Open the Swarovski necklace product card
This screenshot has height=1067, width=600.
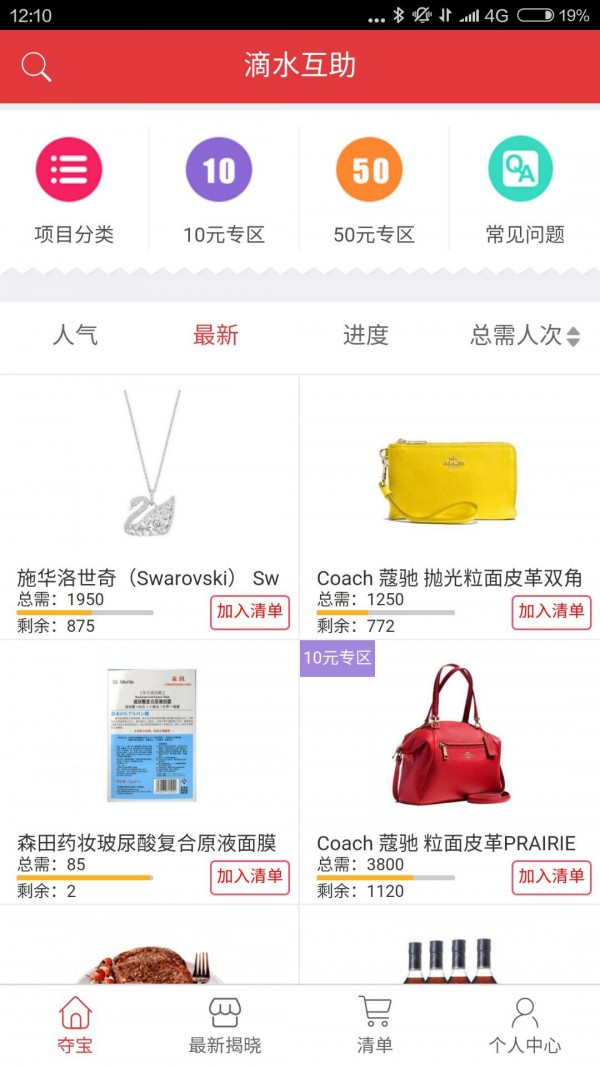coord(150,470)
